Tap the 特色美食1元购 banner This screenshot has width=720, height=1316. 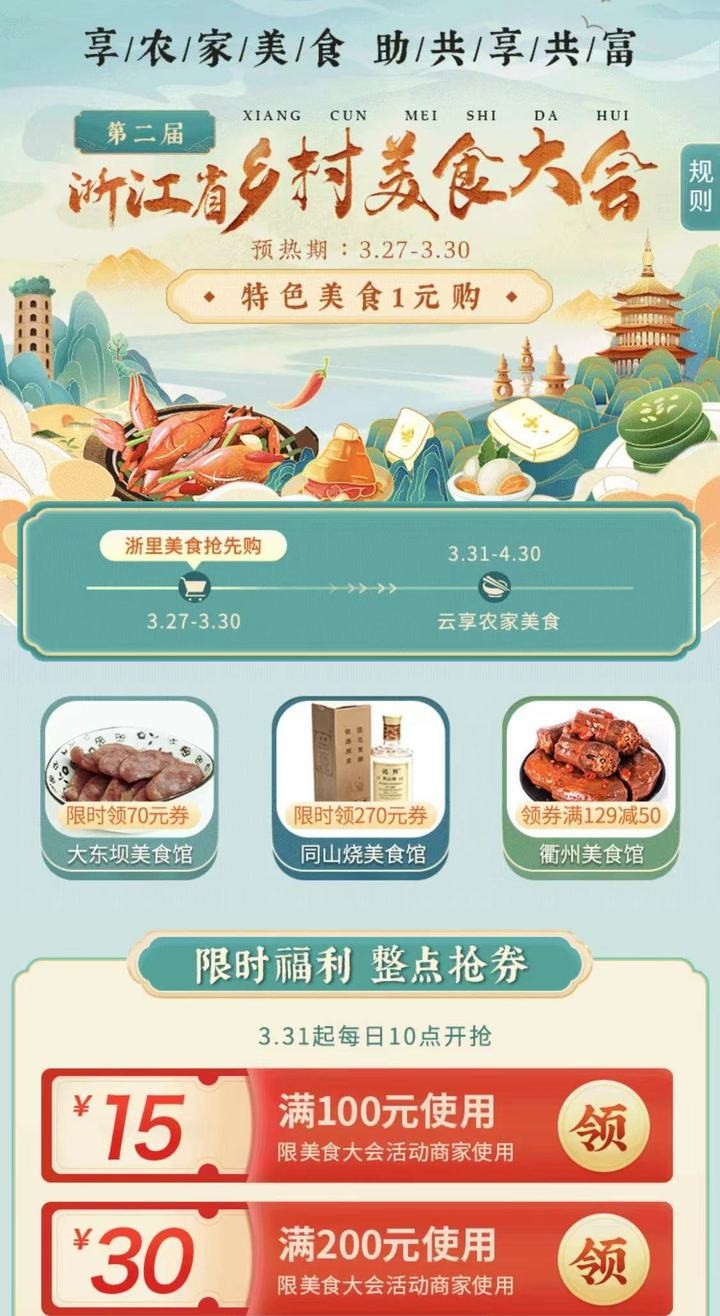(359, 296)
